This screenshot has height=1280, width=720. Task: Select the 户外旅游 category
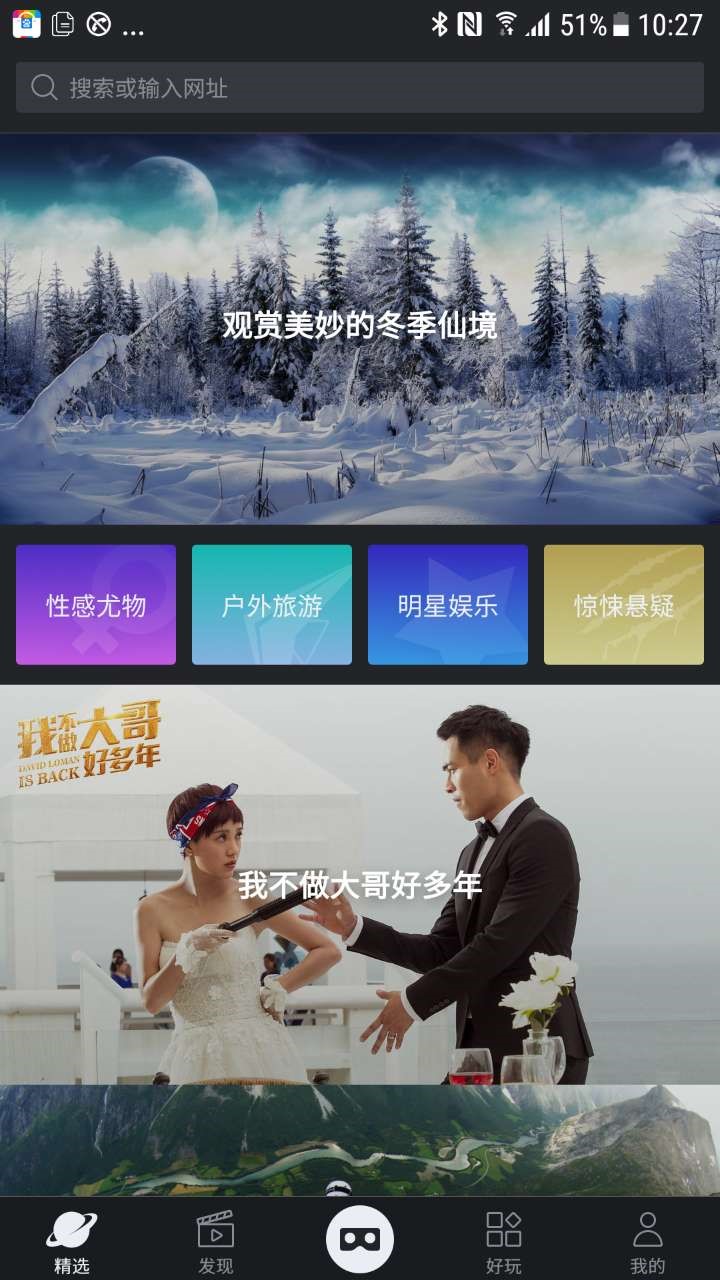pos(272,605)
